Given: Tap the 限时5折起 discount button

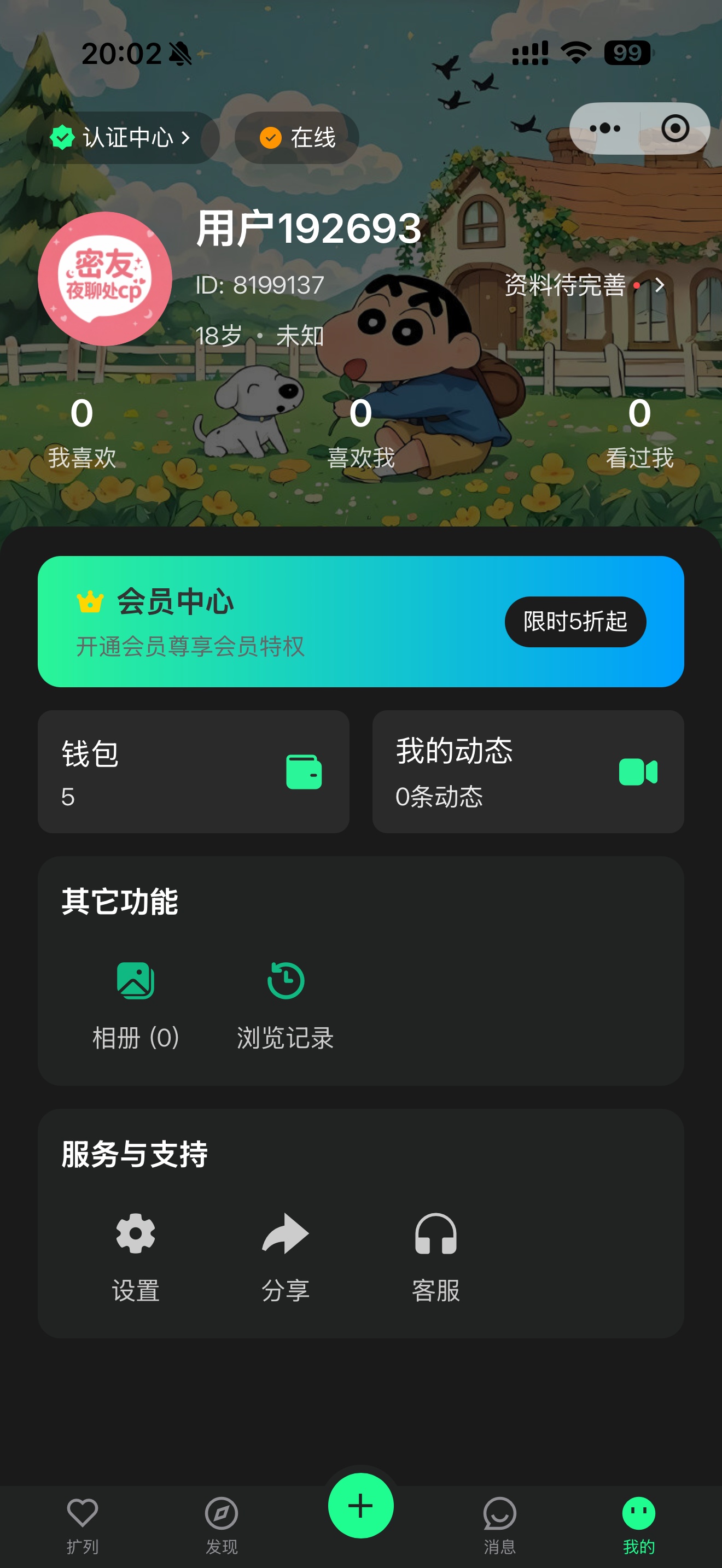Looking at the screenshot, I should click(575, 622).
